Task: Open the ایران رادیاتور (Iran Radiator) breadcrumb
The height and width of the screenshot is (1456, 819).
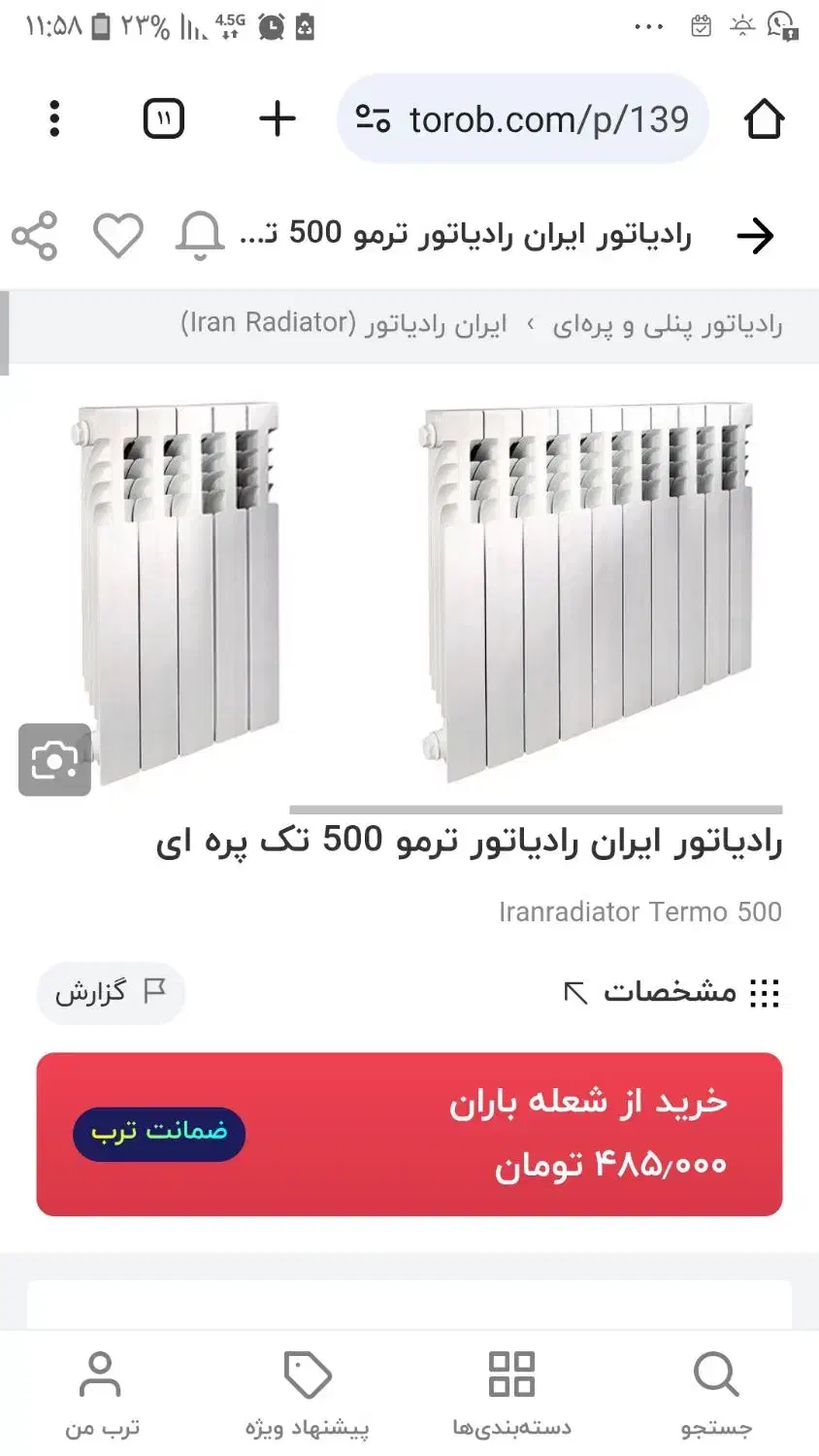Action: 344,325
